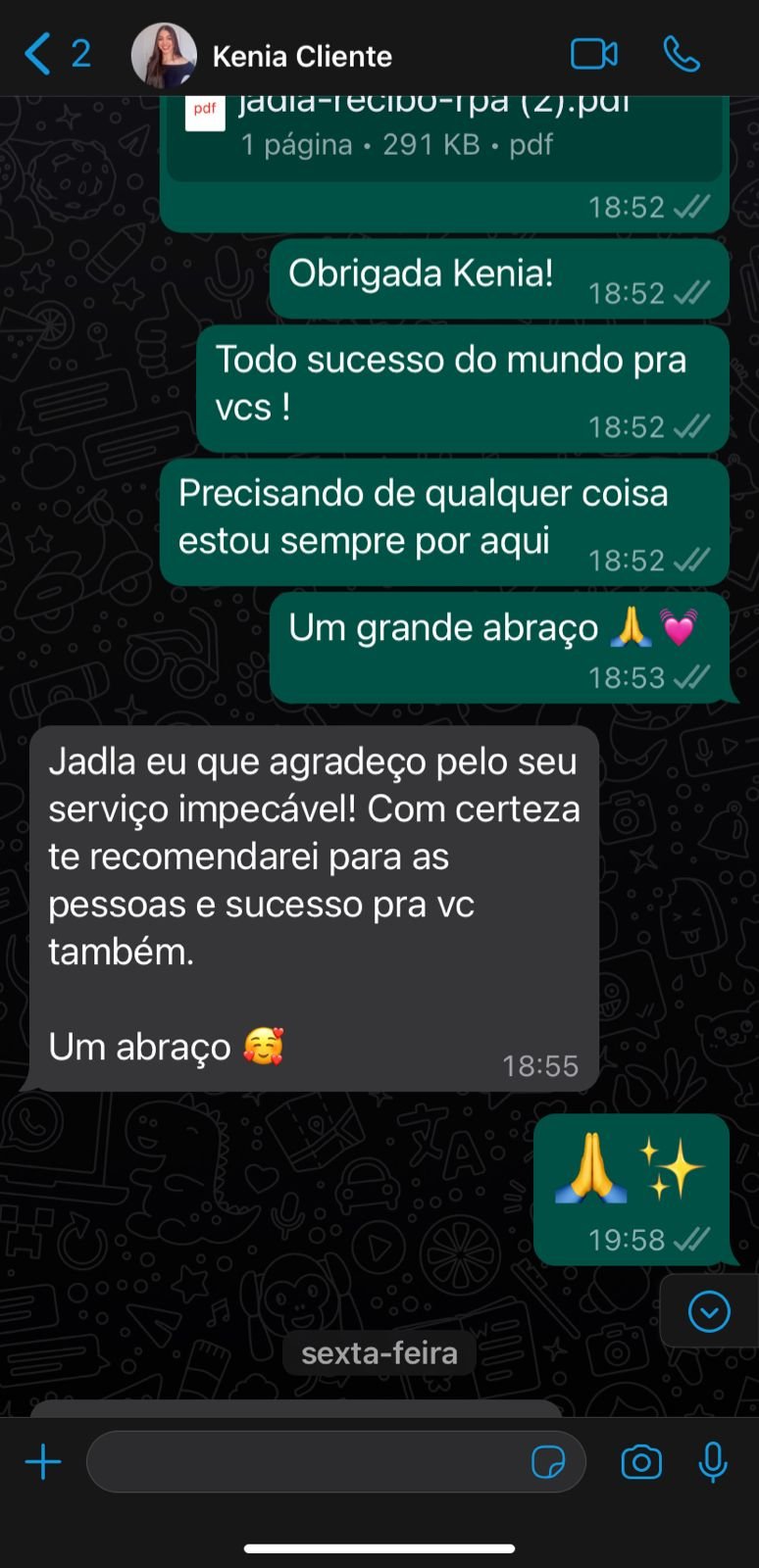Open Kenia Cliente's contact info
This screenshot has width=759, height=1568.
[x=301, y=56]
